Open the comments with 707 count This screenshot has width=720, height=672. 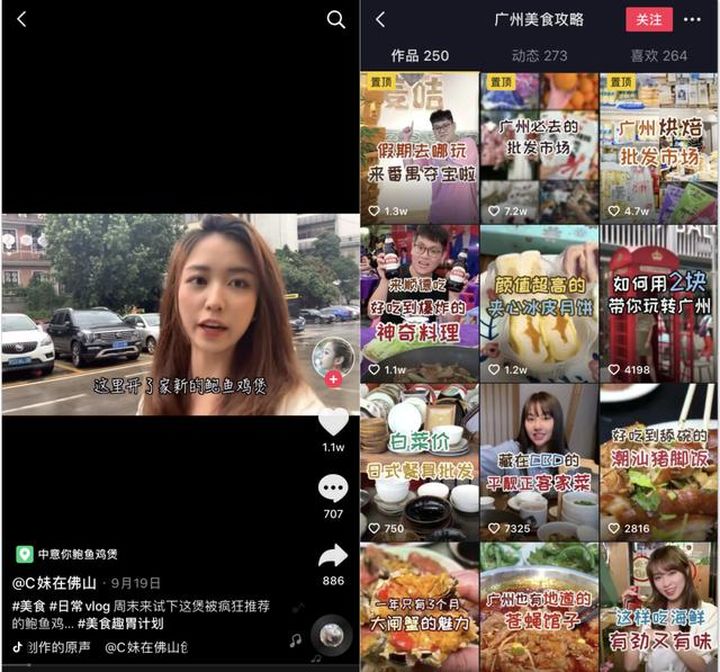pyautogui.click(x=333, y=489)
